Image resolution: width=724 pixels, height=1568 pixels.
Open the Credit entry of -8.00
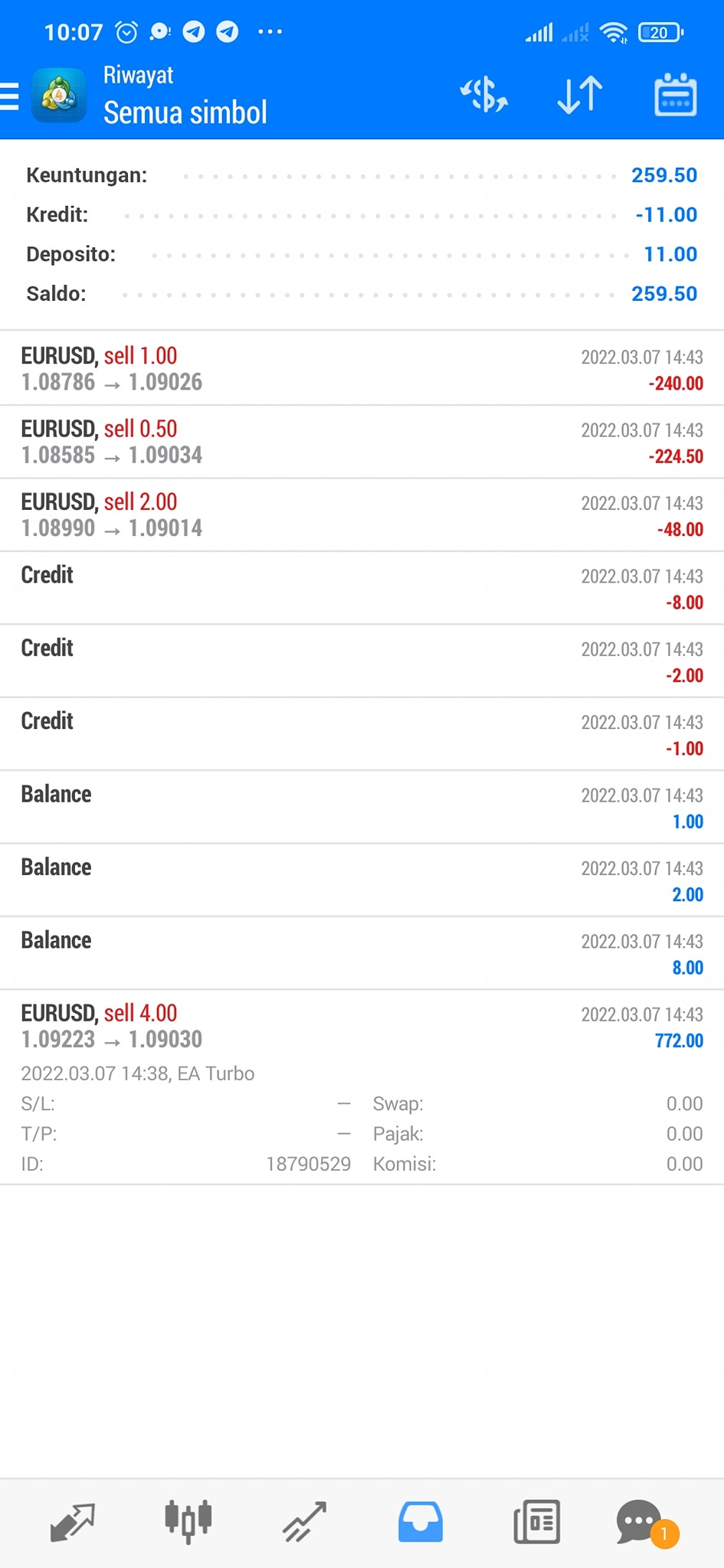[x=362, y=588]
